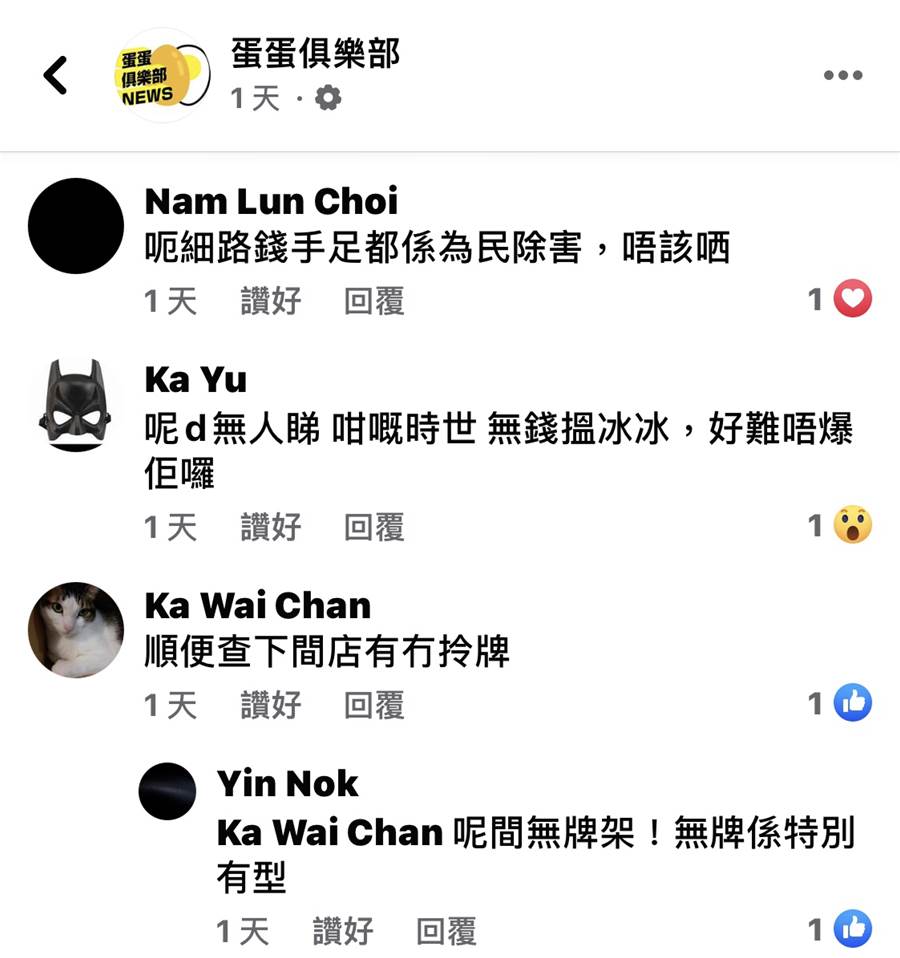Open 蛋蛋俱樂部 page name in header
Screen dimensions: 900x958
point(315,53)
